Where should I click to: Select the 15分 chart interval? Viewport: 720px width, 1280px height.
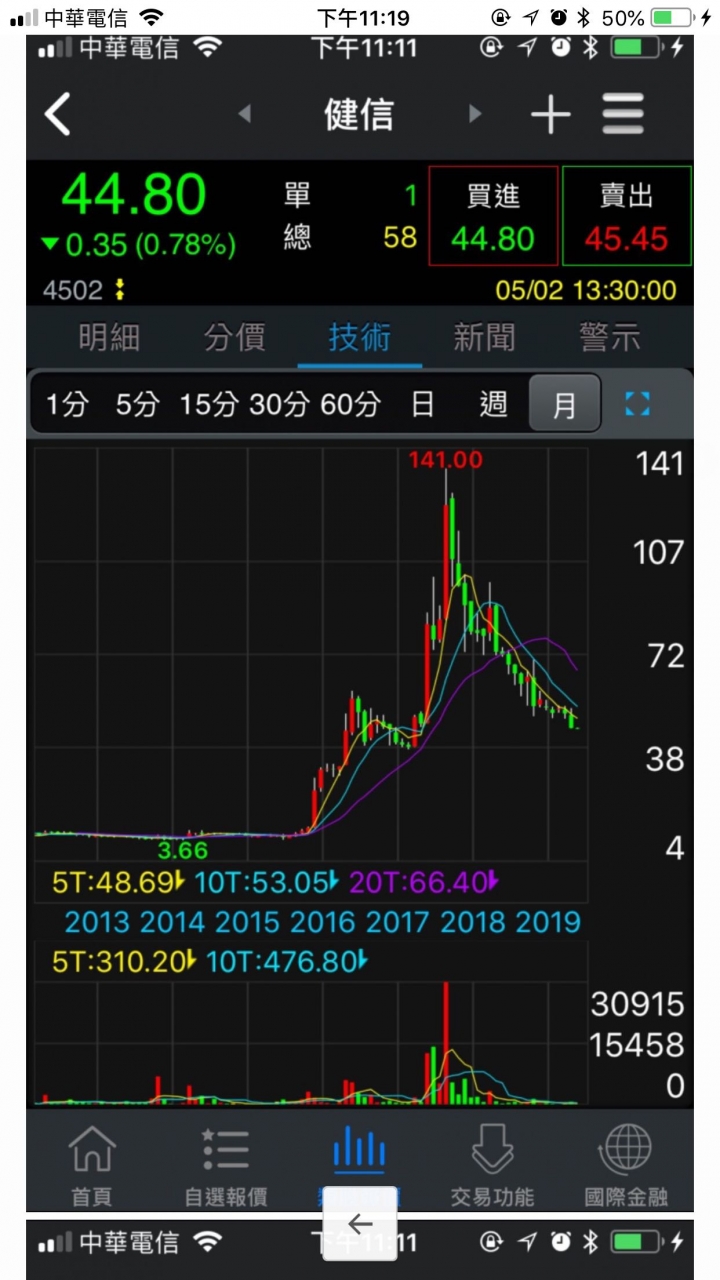[x=209, y=404]
